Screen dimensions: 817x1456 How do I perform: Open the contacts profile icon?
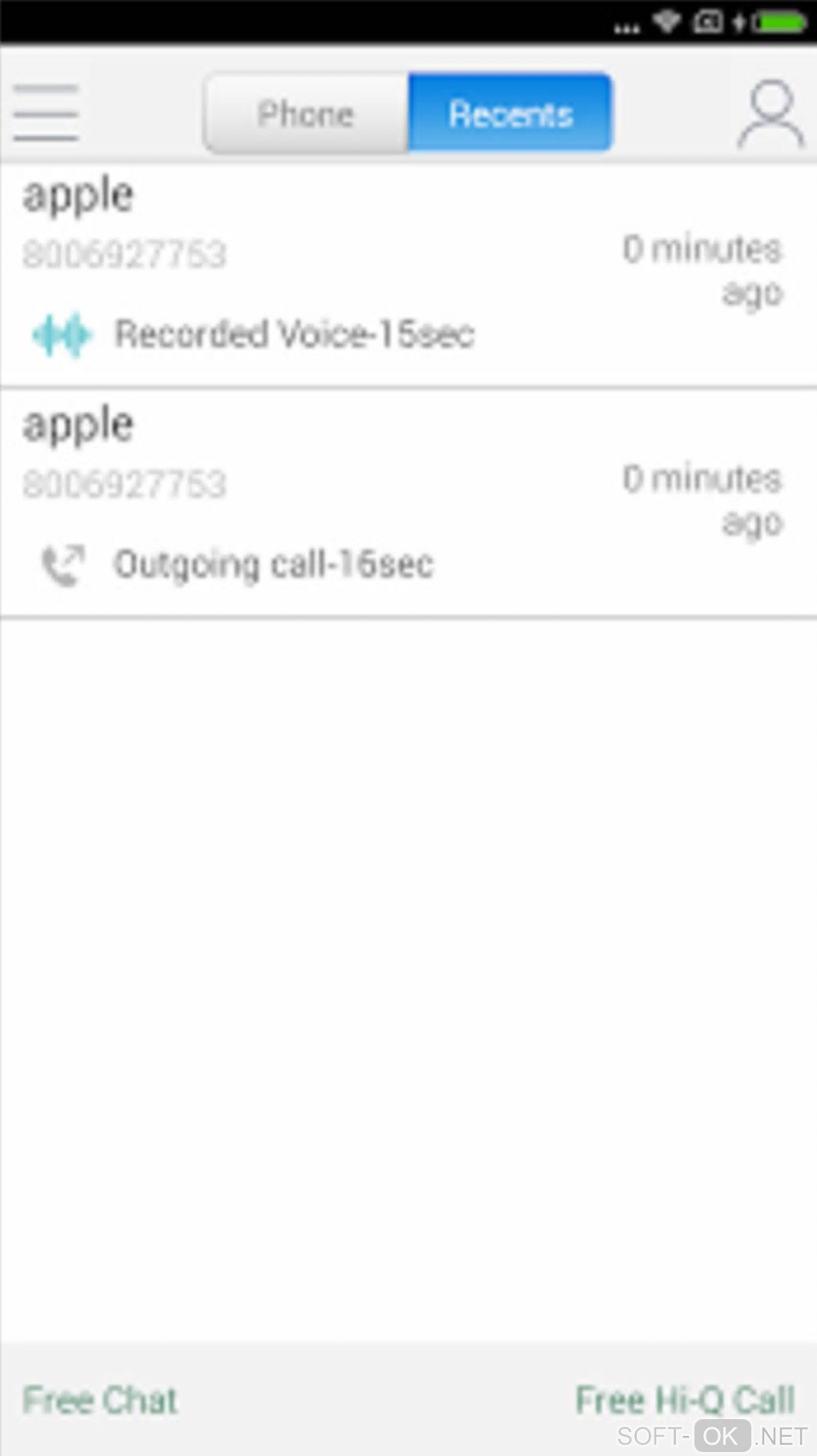(x=770, y=113)
